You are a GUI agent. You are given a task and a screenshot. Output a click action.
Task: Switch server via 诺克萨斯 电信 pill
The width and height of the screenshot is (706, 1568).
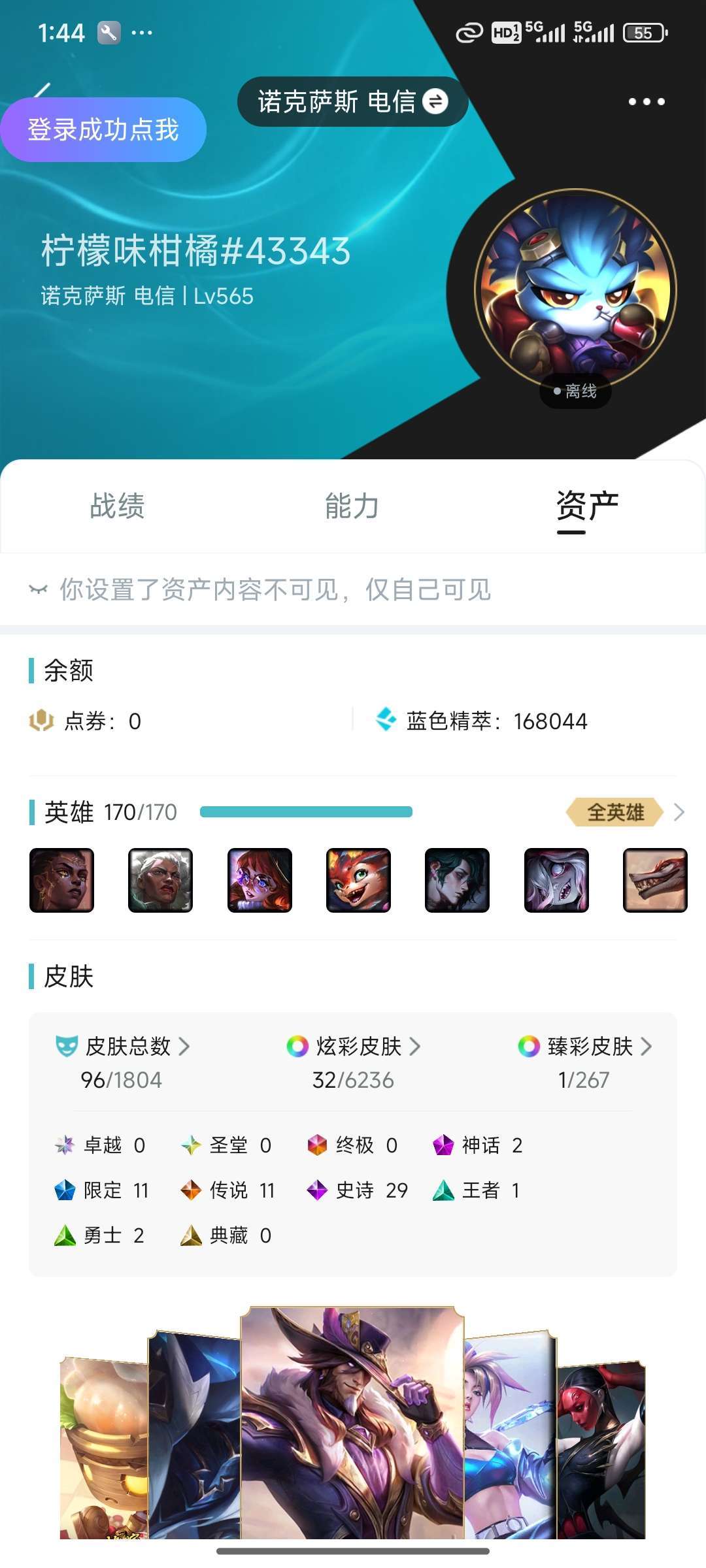(352, 102)
